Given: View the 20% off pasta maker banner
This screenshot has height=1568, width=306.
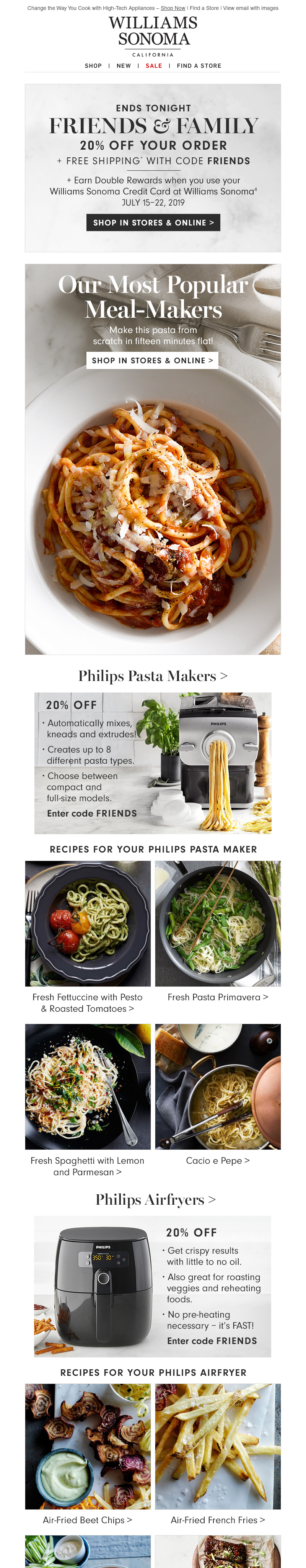Looking at the screenshot, I should coord(153,763).
